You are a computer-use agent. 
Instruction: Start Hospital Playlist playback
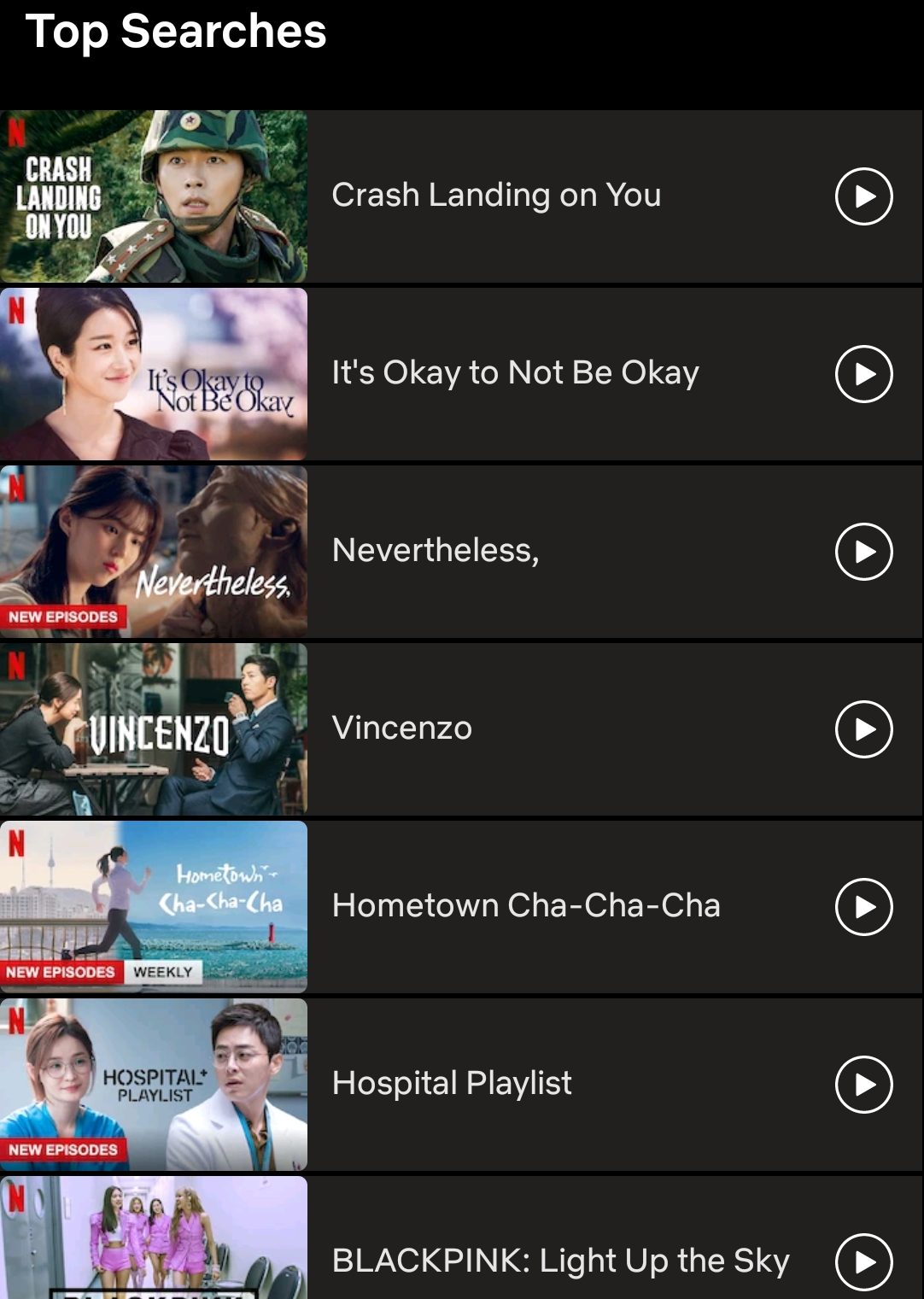863,1085
